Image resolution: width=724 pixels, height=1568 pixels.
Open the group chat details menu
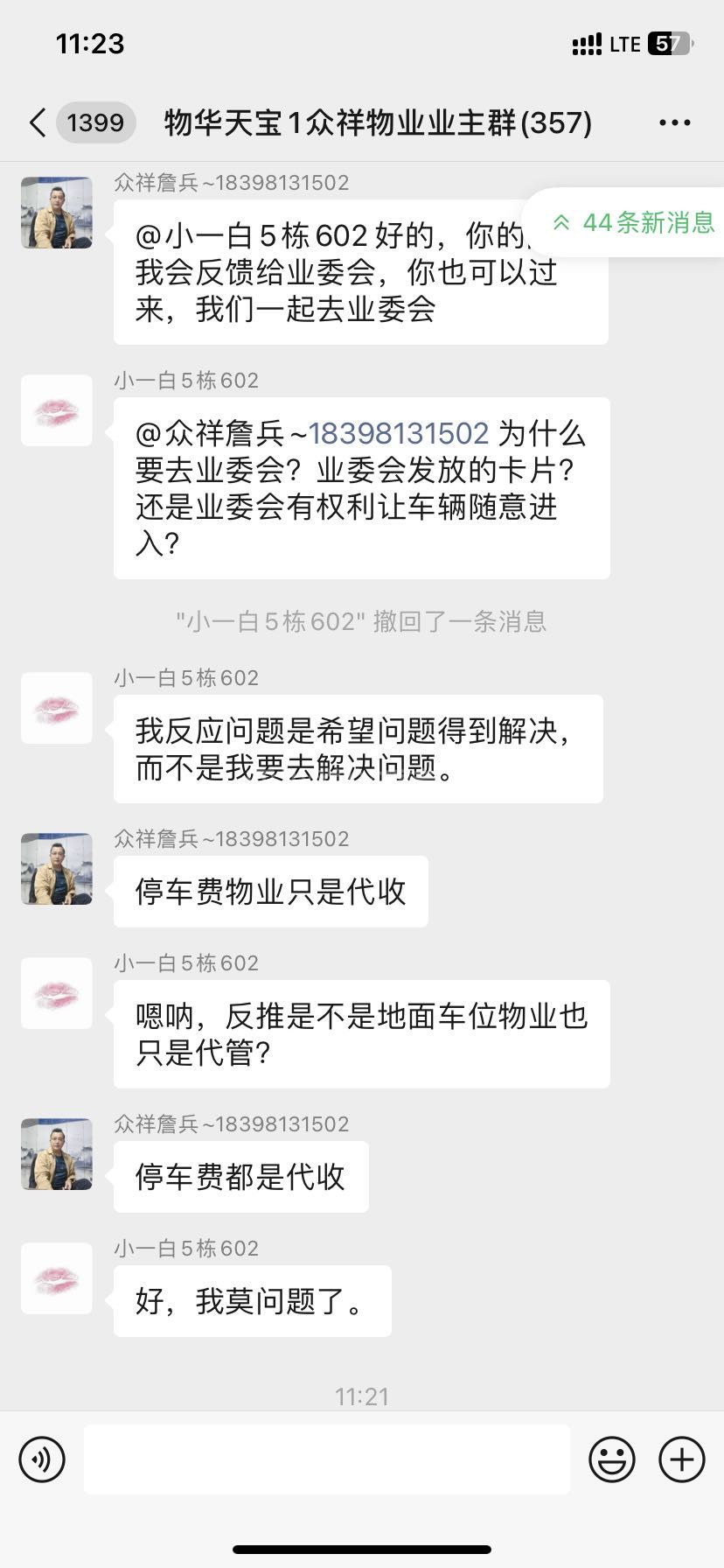(674, 122)
